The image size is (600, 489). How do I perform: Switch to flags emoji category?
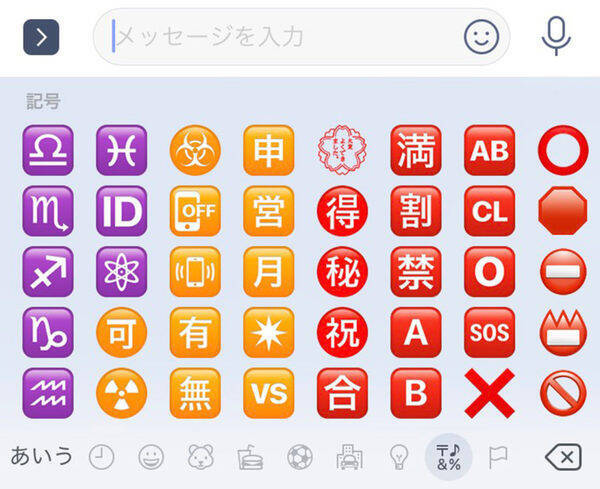(x=497, y=458)
